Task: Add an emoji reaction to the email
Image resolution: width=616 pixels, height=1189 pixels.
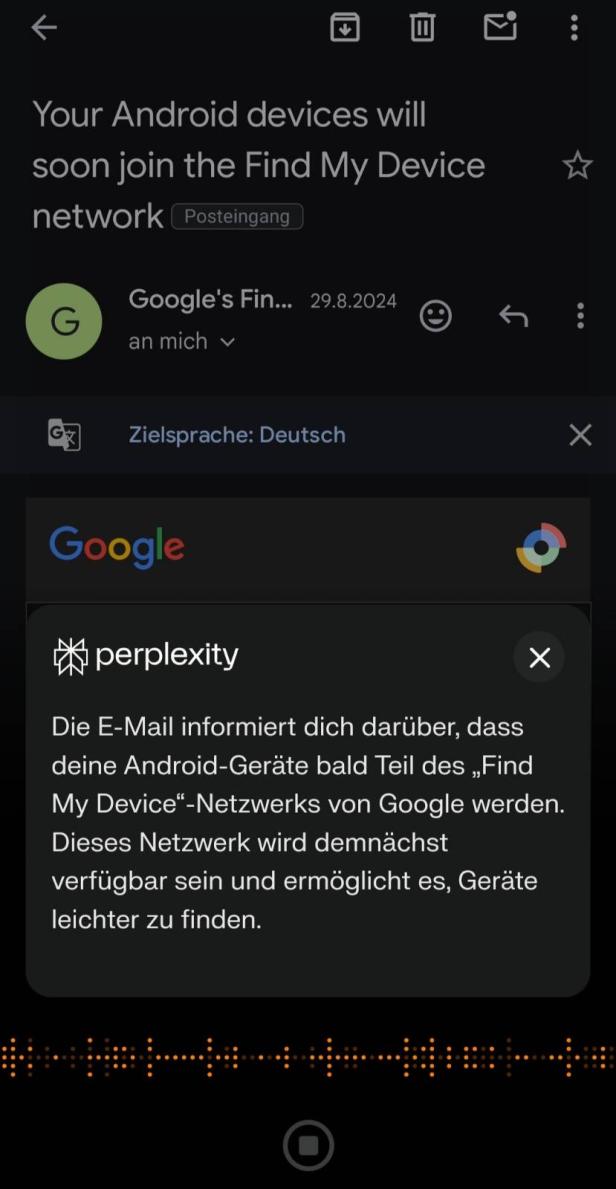Action: [x=436, y=316]
